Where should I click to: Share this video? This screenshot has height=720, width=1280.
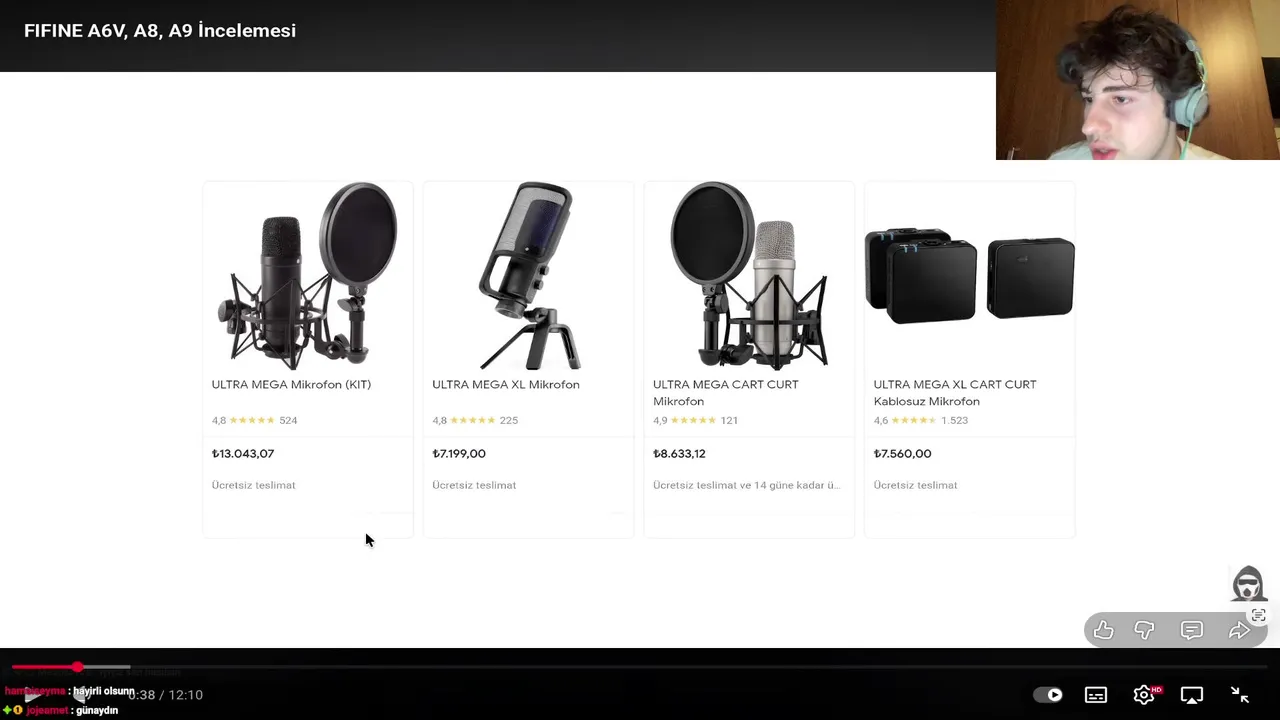coord(1238,630)
